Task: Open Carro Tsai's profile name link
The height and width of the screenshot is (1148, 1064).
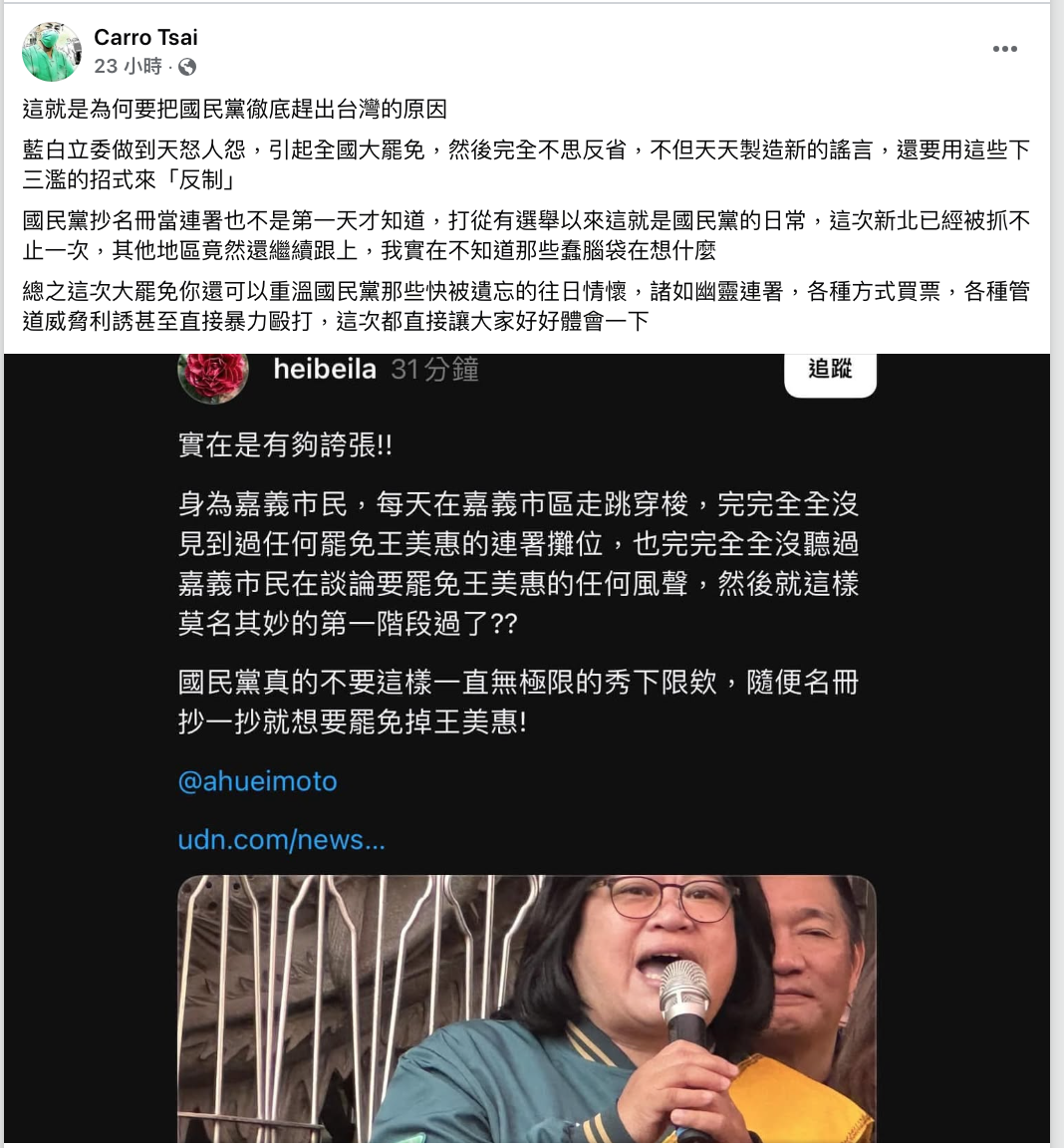Action: (145, 38)
